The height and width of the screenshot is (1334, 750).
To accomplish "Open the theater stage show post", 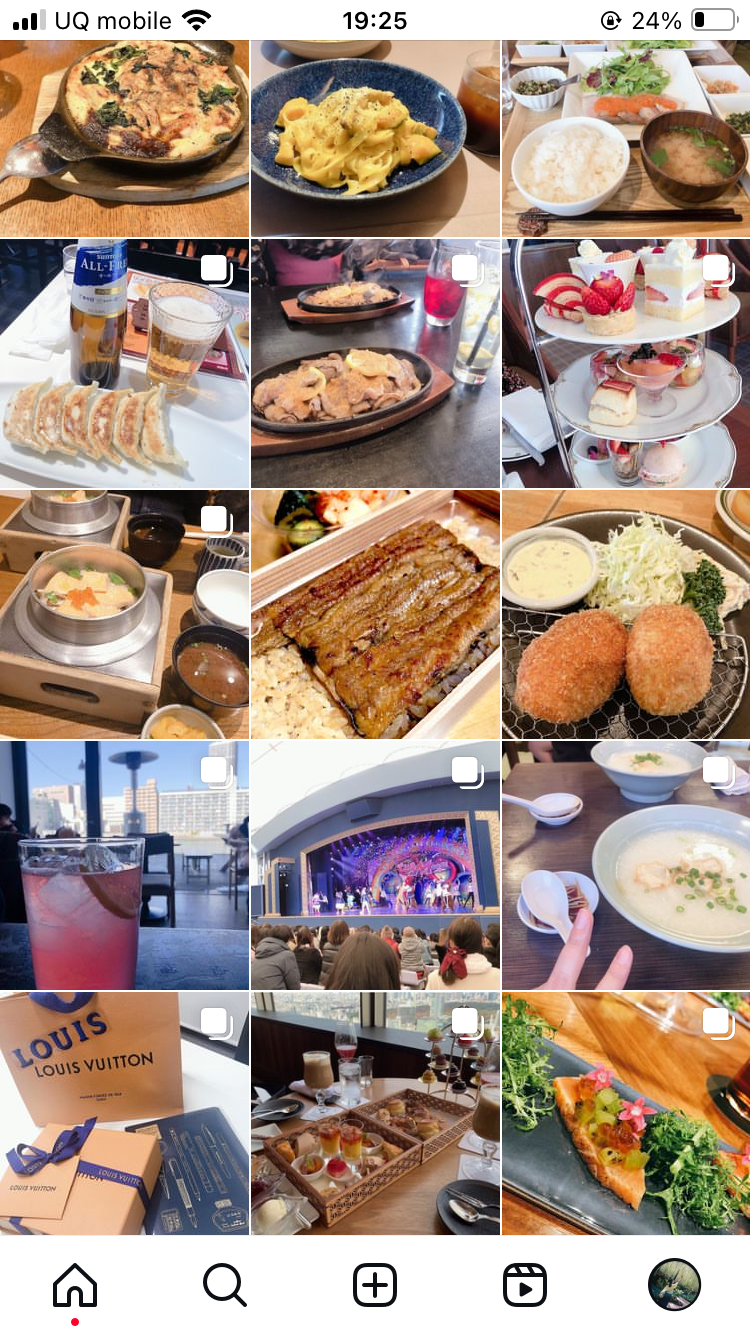I will pos(375,865).
